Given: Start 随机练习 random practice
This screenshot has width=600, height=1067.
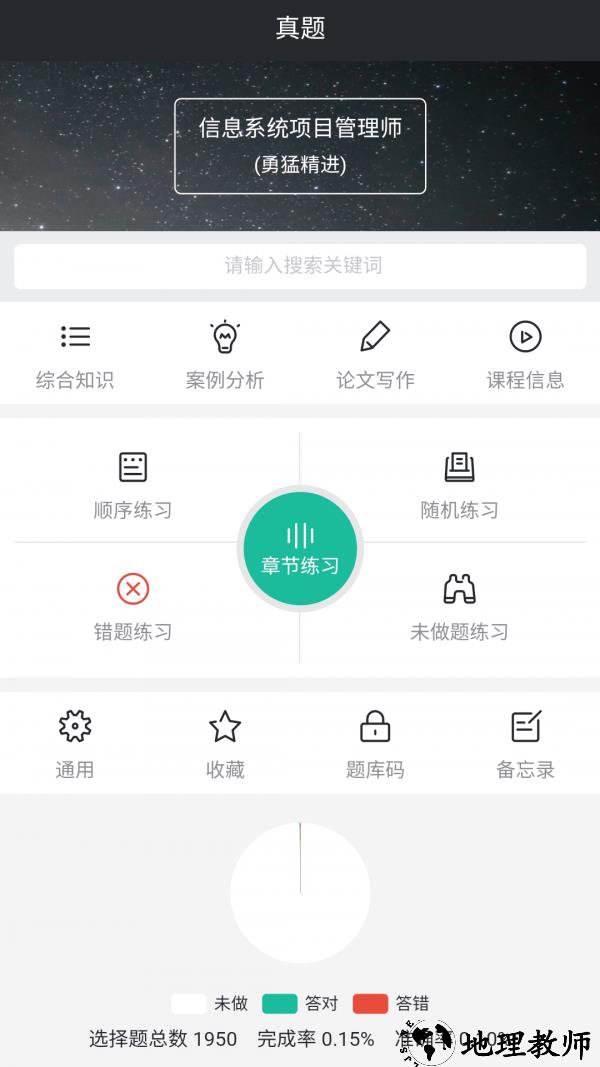Looking at the screenshot, I should (459, 485).
